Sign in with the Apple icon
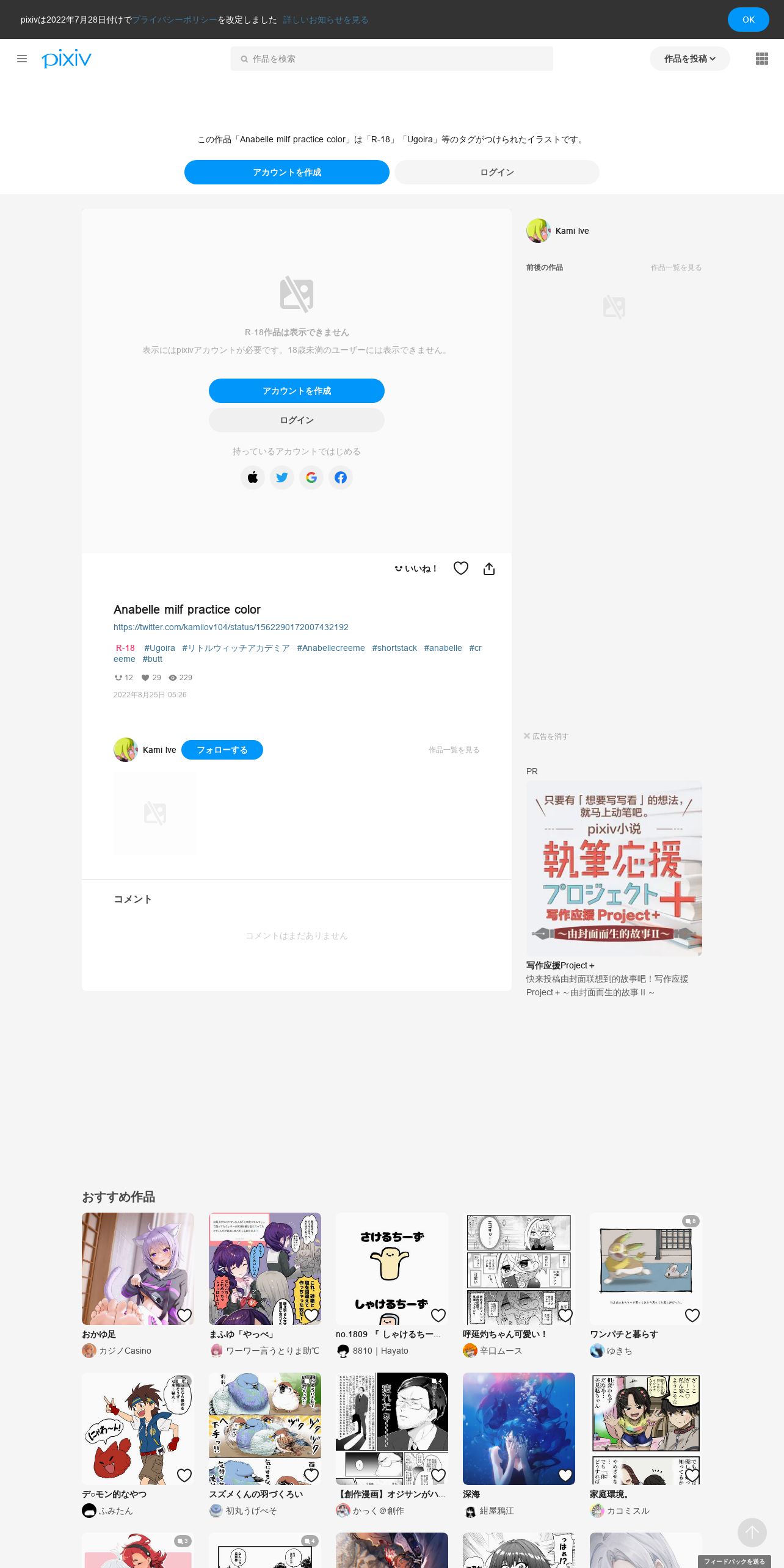This screenshot has height=1568, width=784. [253, 477]
